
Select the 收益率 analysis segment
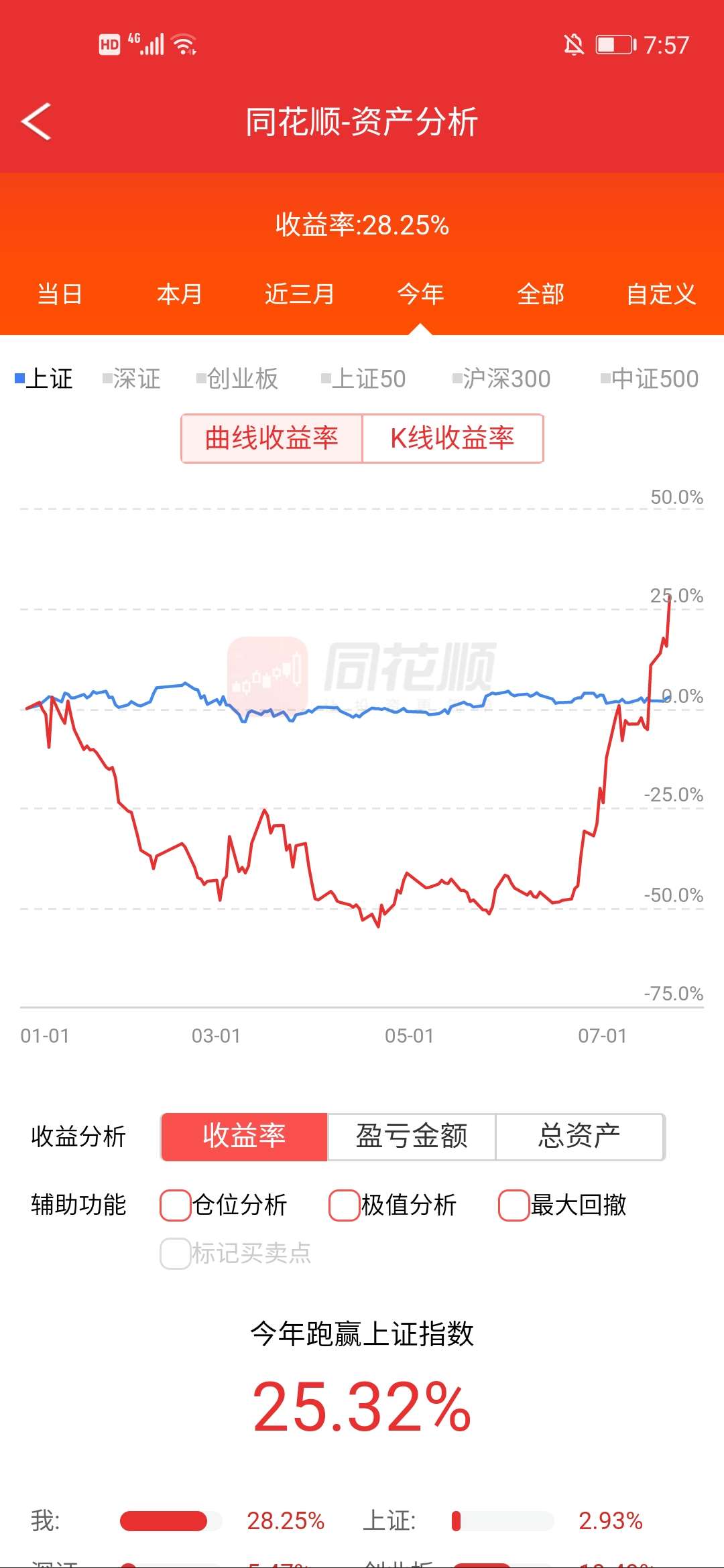(x=244, y=1136)
